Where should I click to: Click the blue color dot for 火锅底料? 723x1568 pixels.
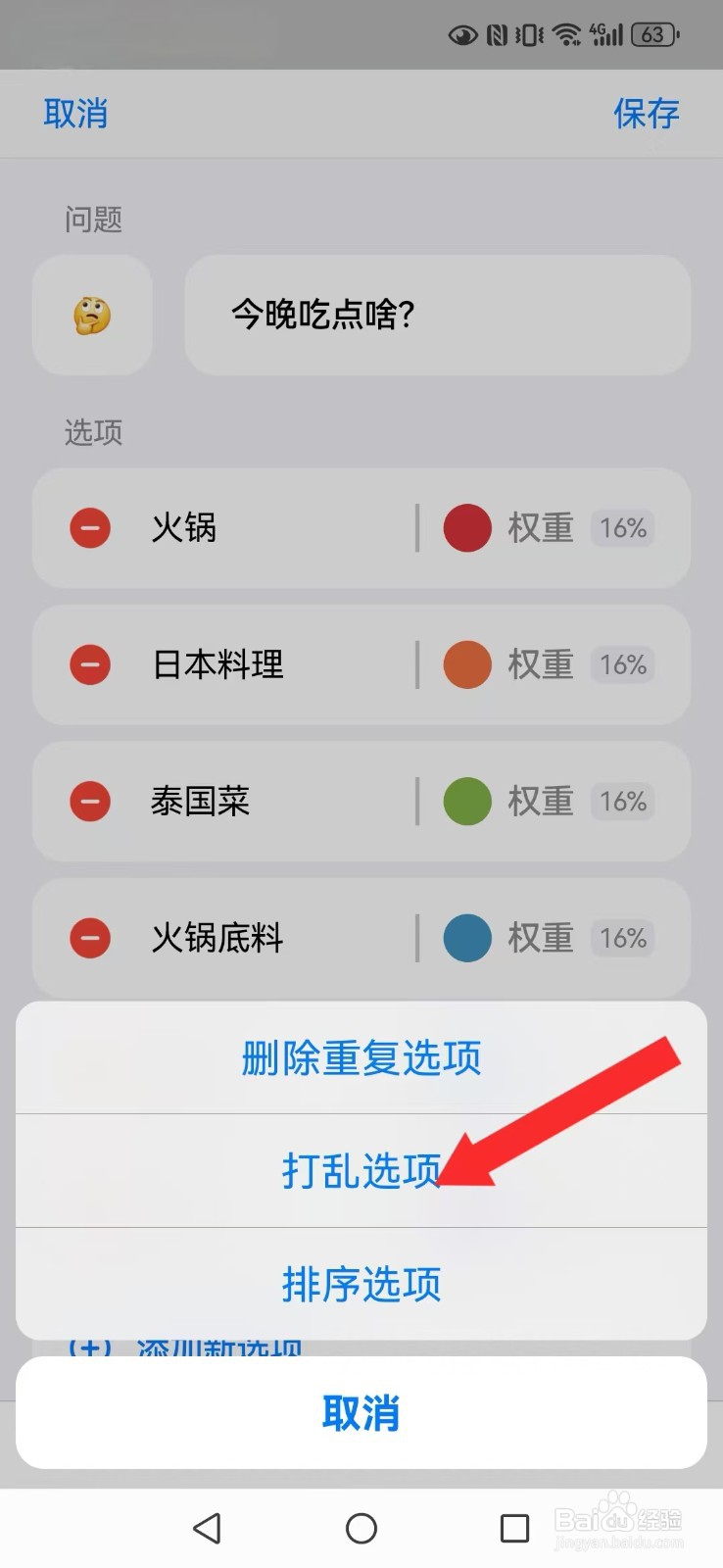(x=467, y=938)
